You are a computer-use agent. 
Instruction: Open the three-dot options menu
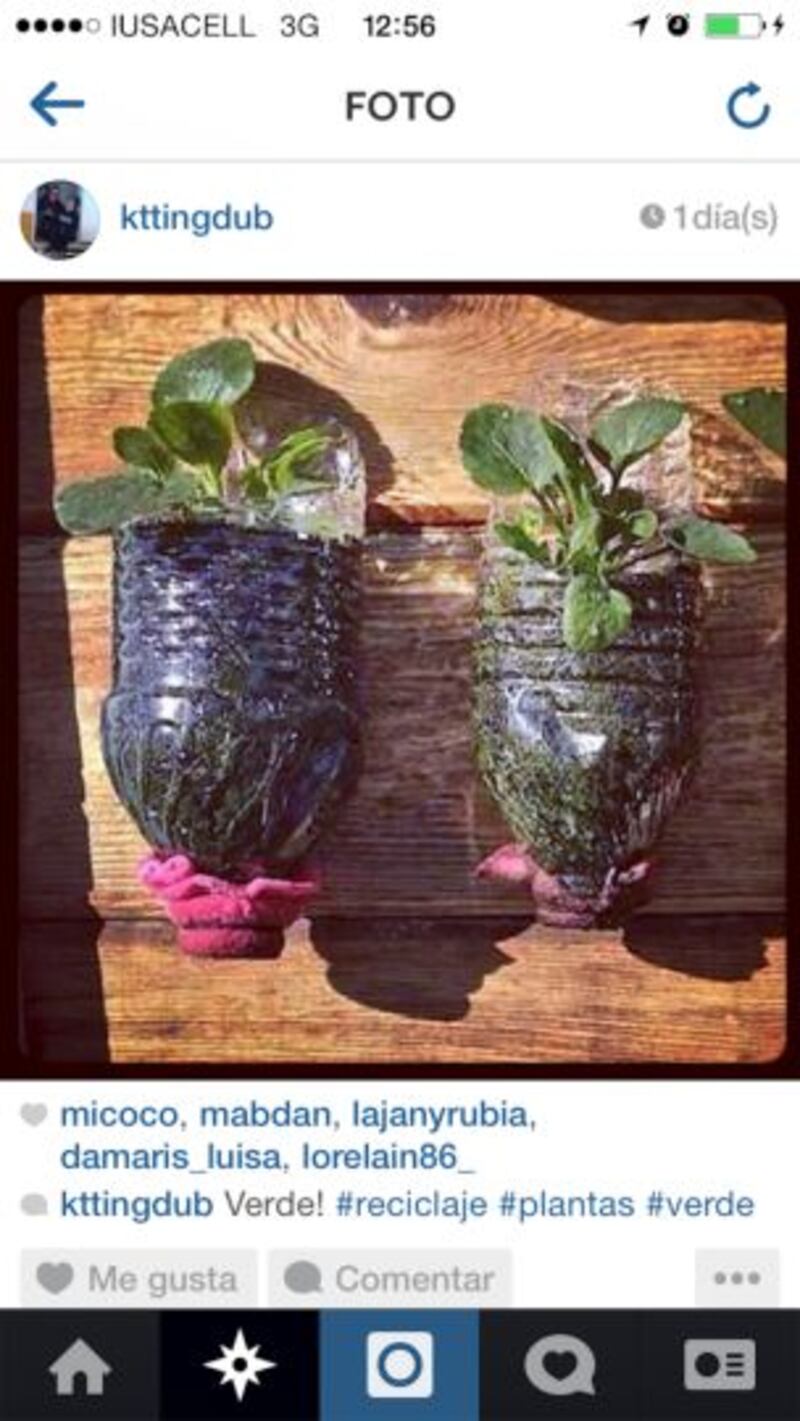click(x=737, y=1278)
